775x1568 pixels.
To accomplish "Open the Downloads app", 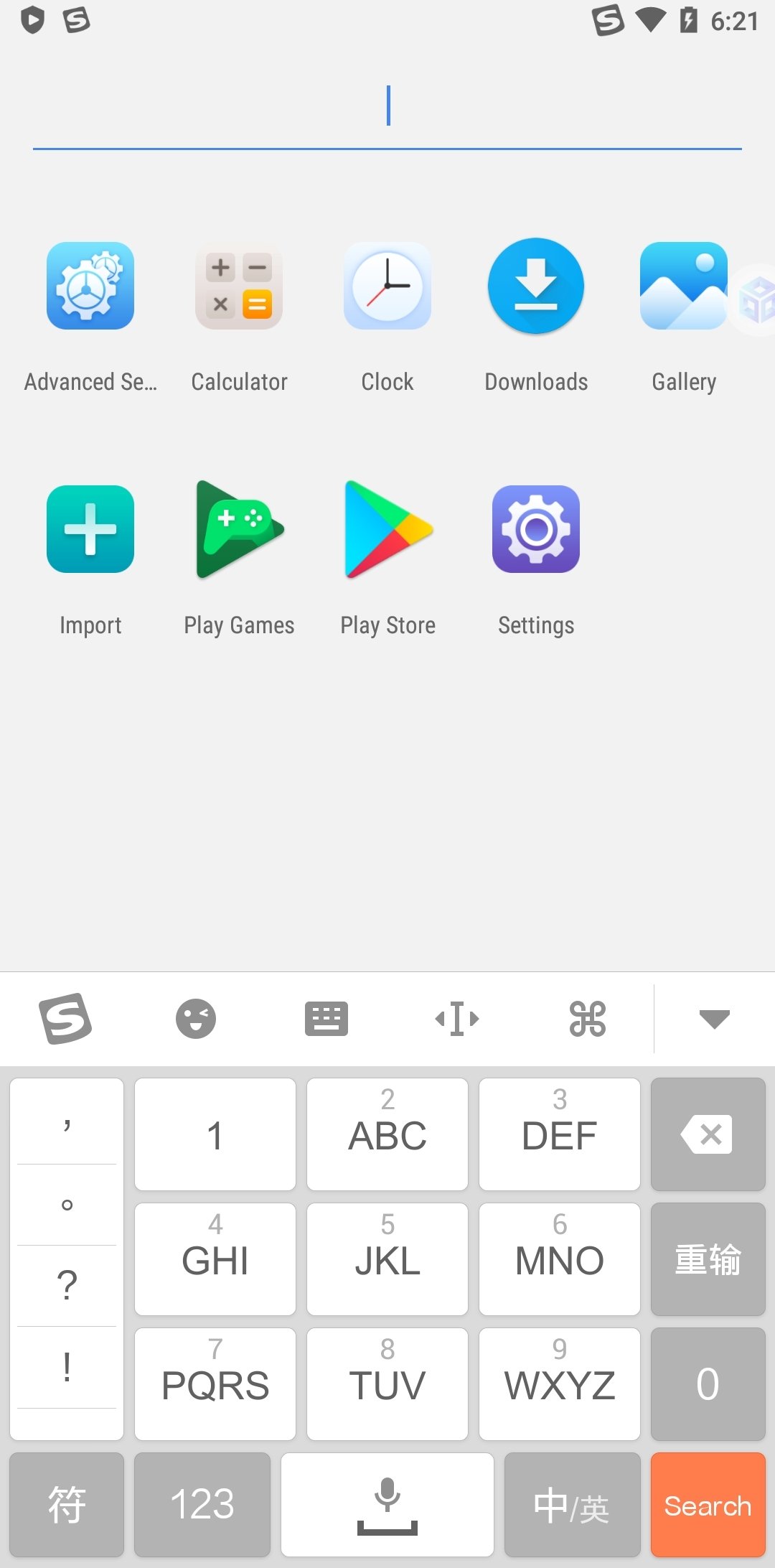I will 536,286.
